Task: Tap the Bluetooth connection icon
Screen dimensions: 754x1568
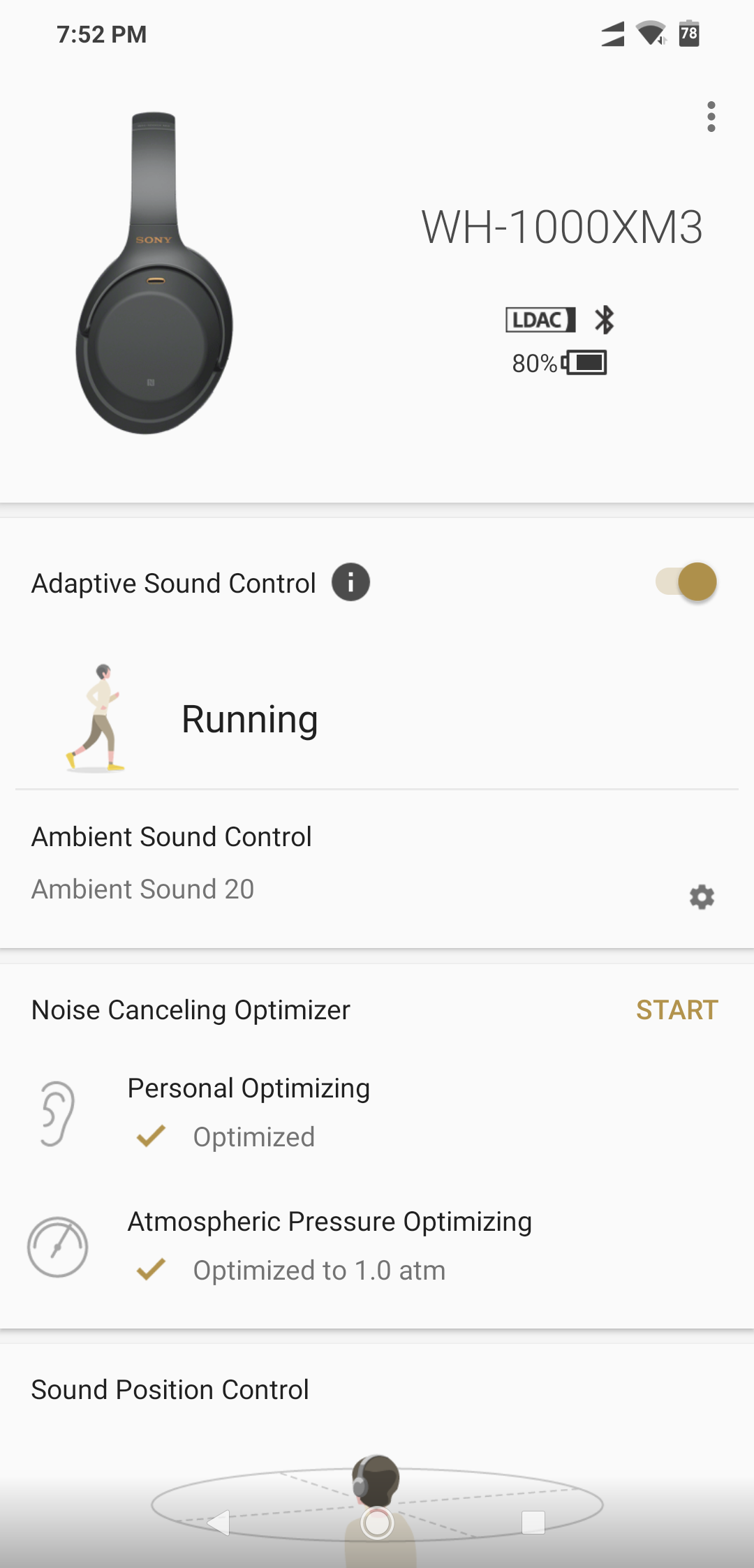Action: point(603,320)
